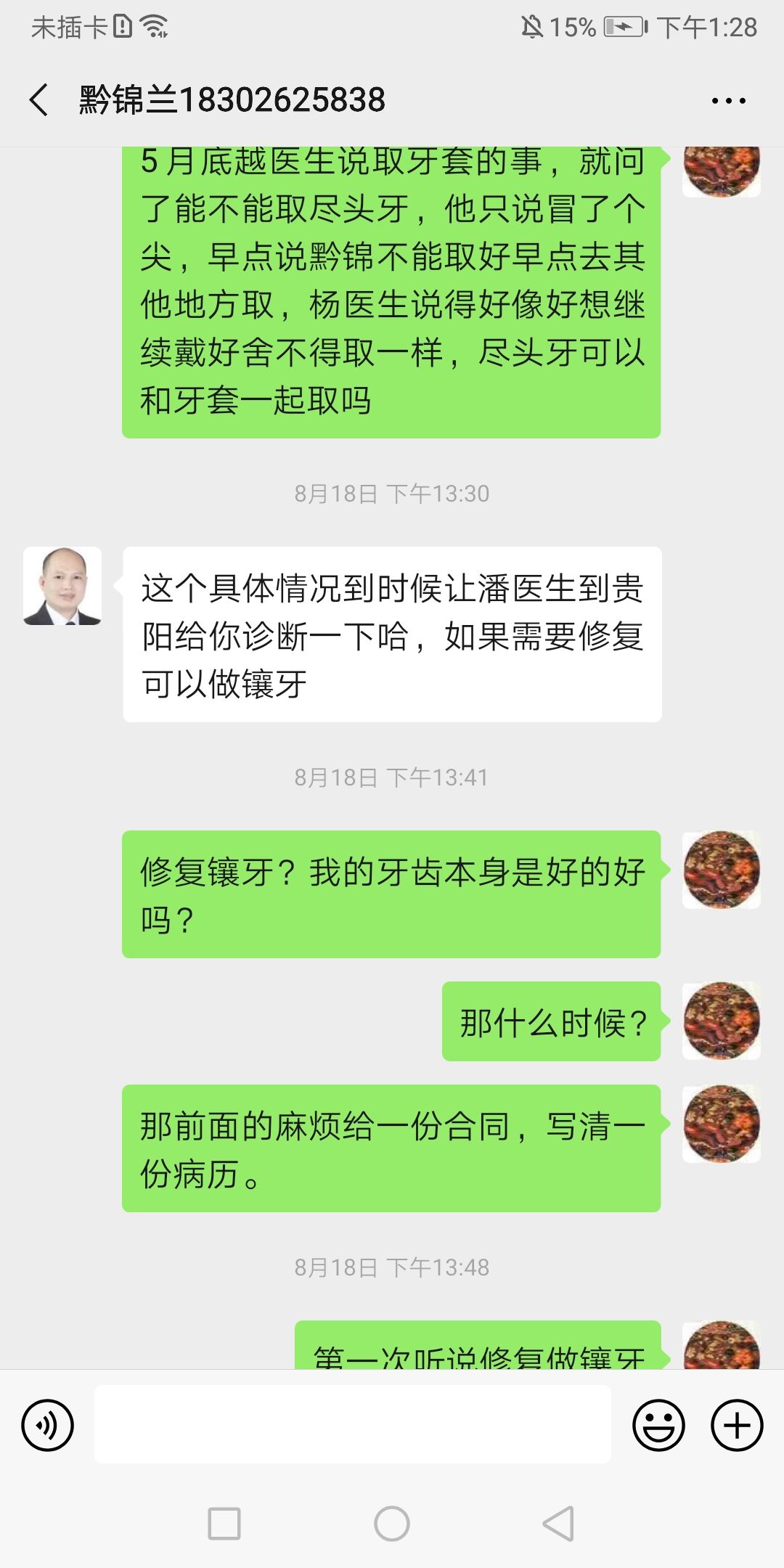Focus the message text field

coord(353,1424)
